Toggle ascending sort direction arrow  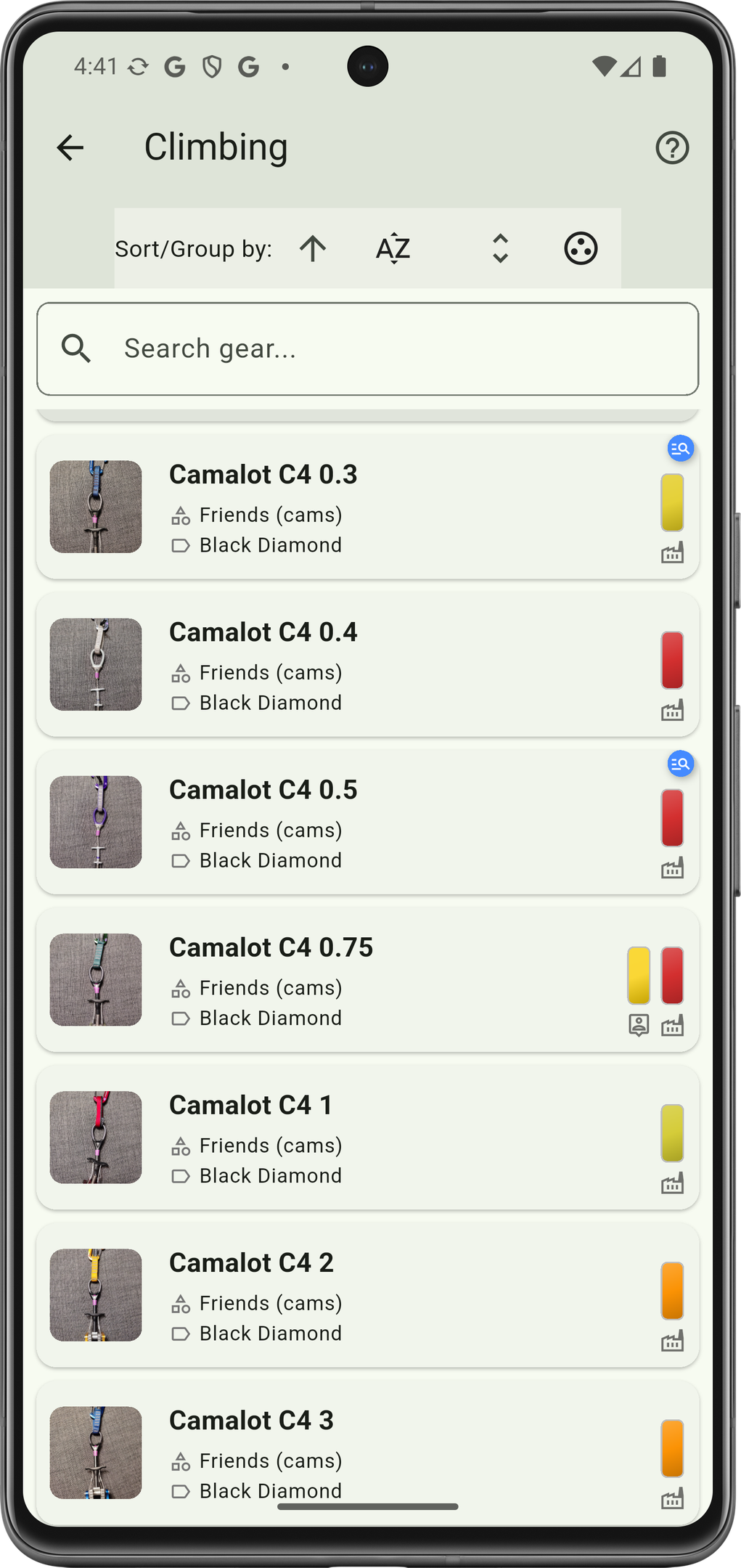(313, 249)
